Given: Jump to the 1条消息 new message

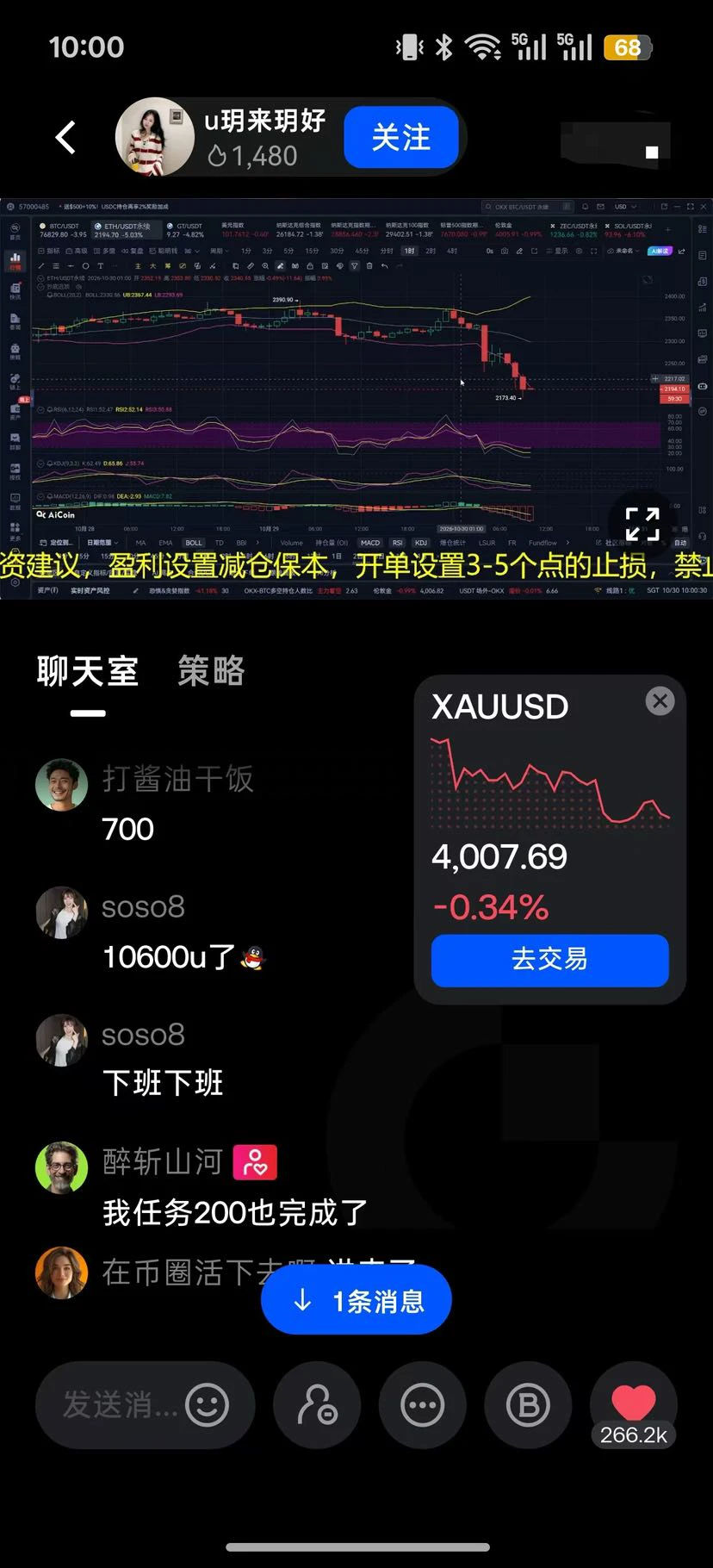Looking at the screenshot, I should click(356, 1299).
